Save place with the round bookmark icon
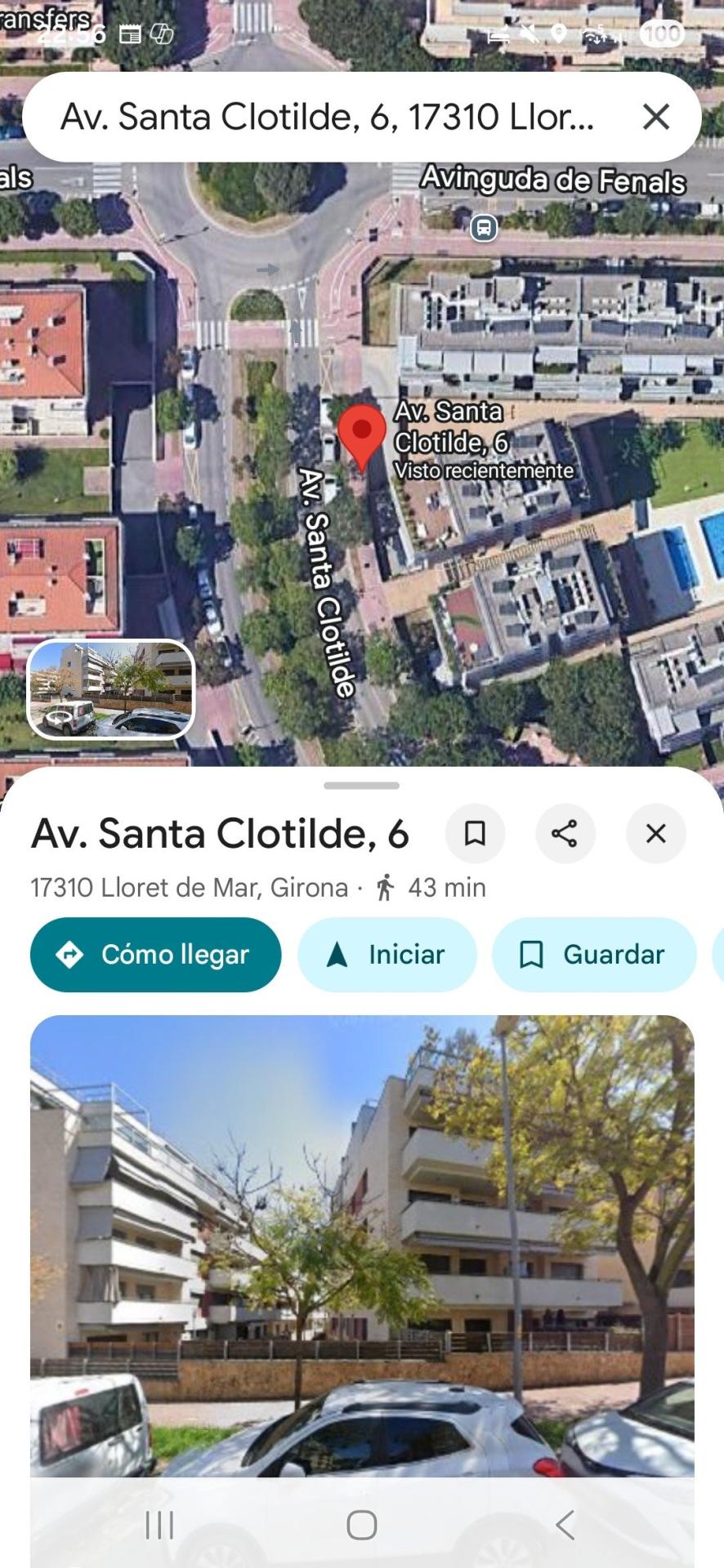 pyautogui.click(x=475, y=834)
